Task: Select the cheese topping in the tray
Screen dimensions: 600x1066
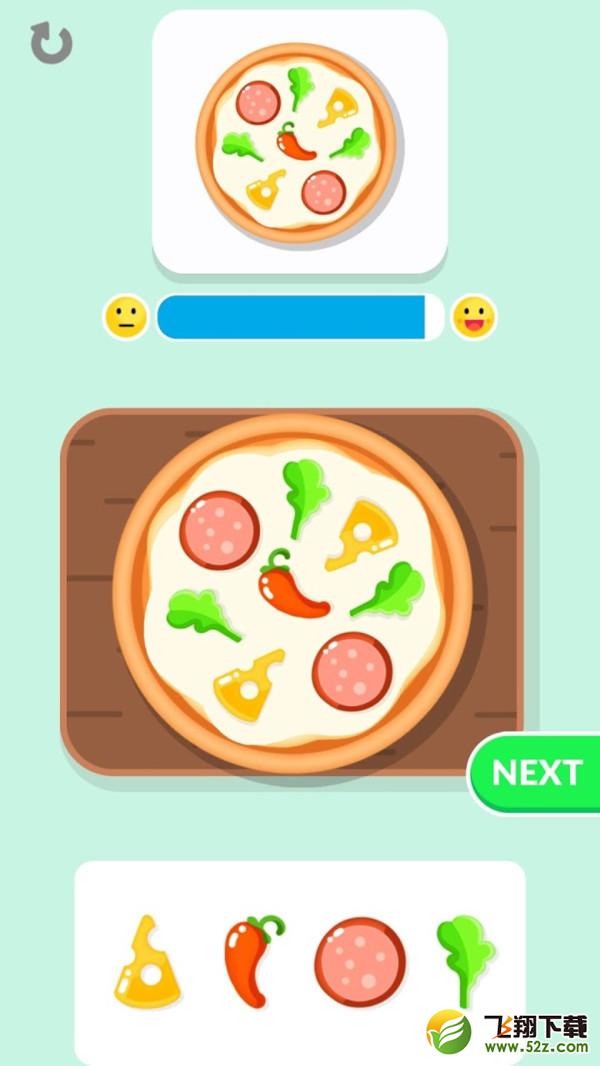Action: coord(147,961)
